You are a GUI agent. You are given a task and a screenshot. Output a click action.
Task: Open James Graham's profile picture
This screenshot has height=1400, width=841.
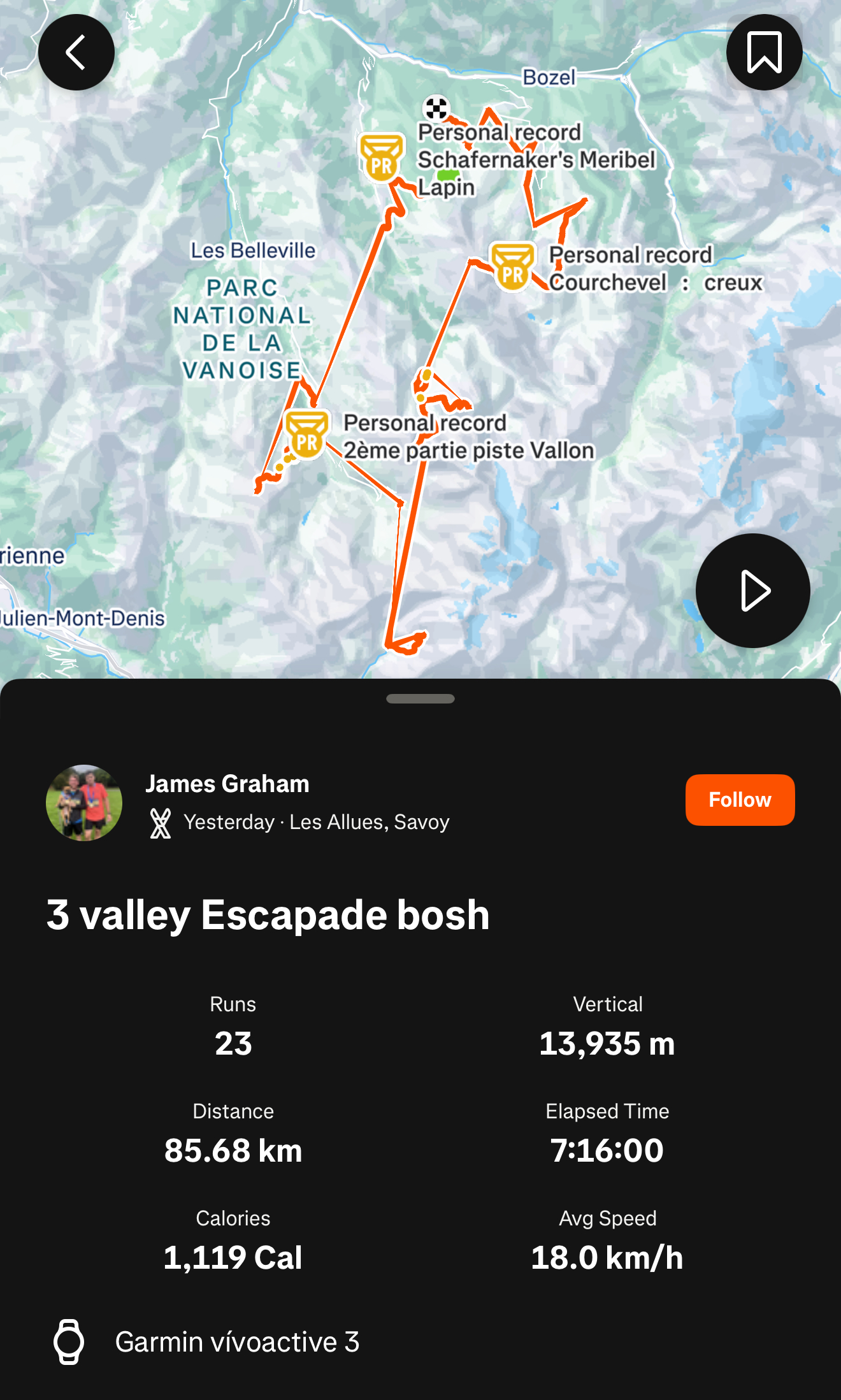(x=84, y=802)
